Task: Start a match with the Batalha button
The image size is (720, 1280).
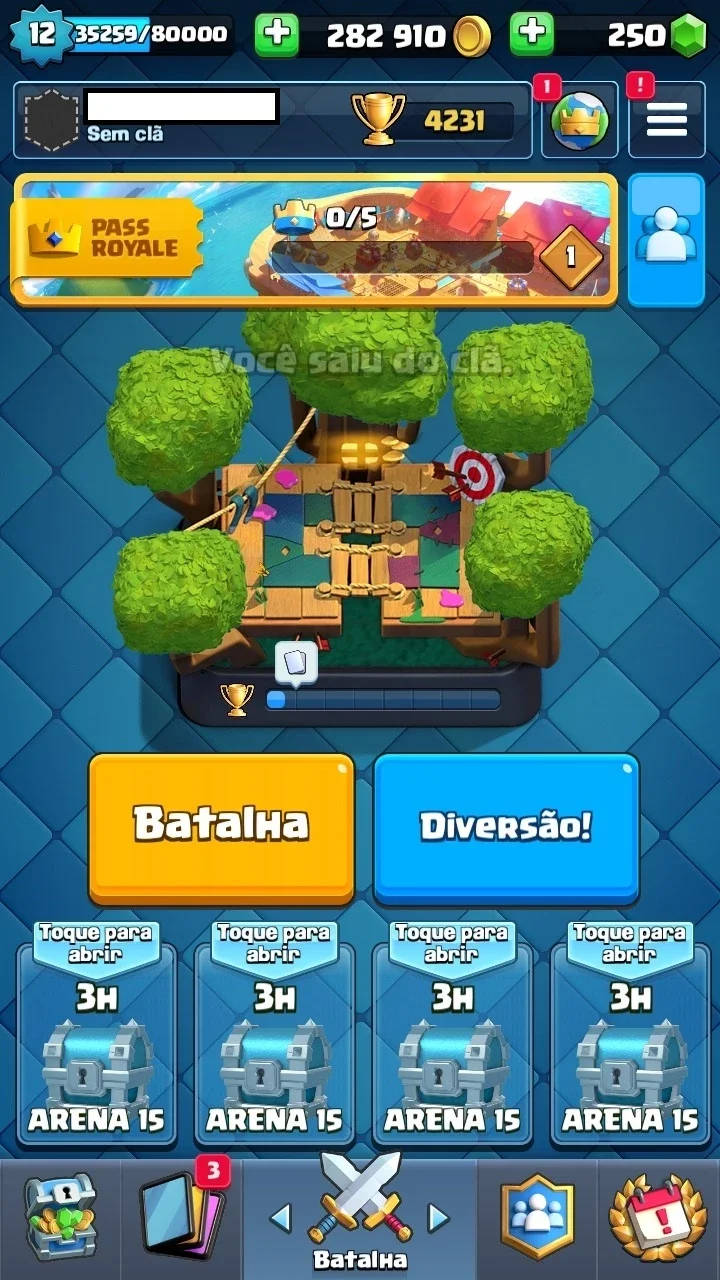Action: 221,827
